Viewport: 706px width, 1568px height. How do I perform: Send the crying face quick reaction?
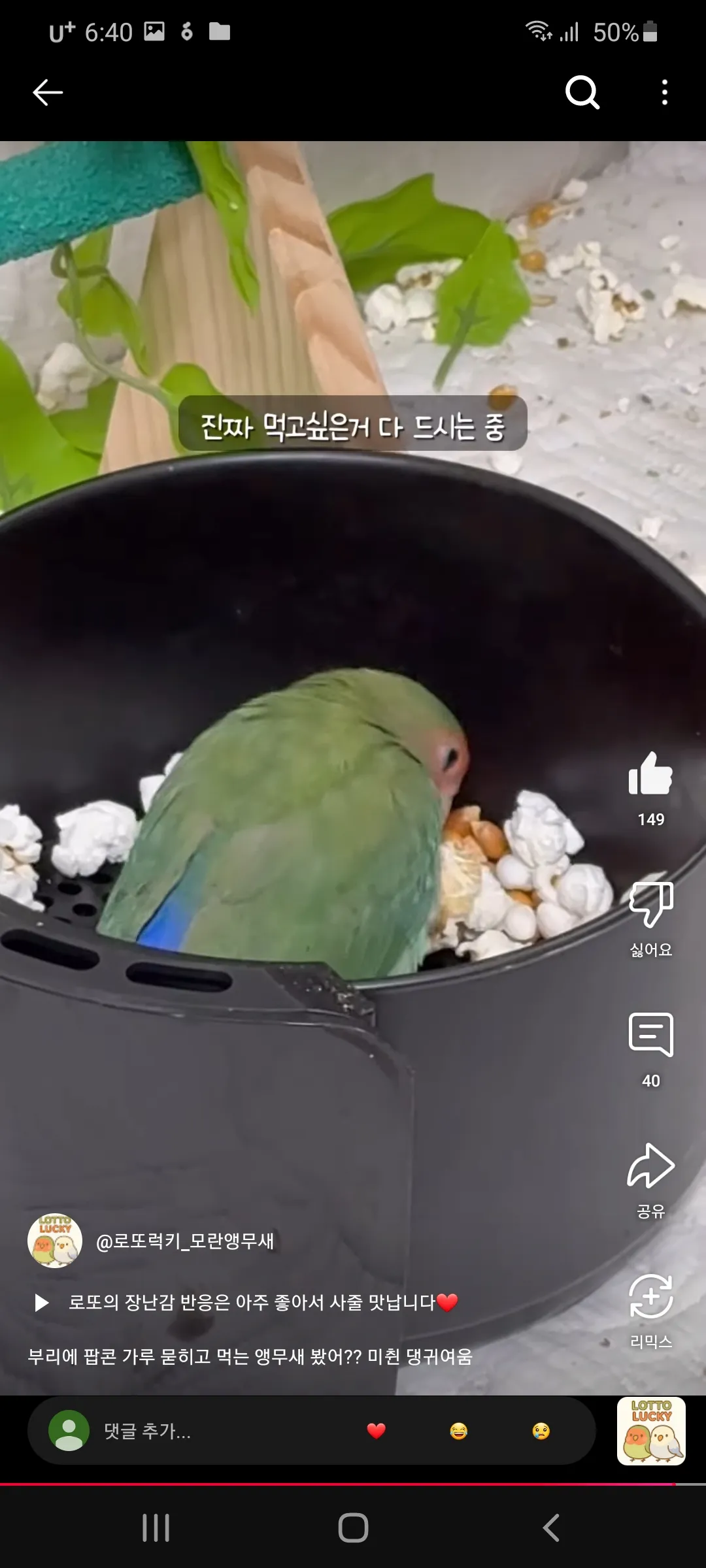point(541,1431)
